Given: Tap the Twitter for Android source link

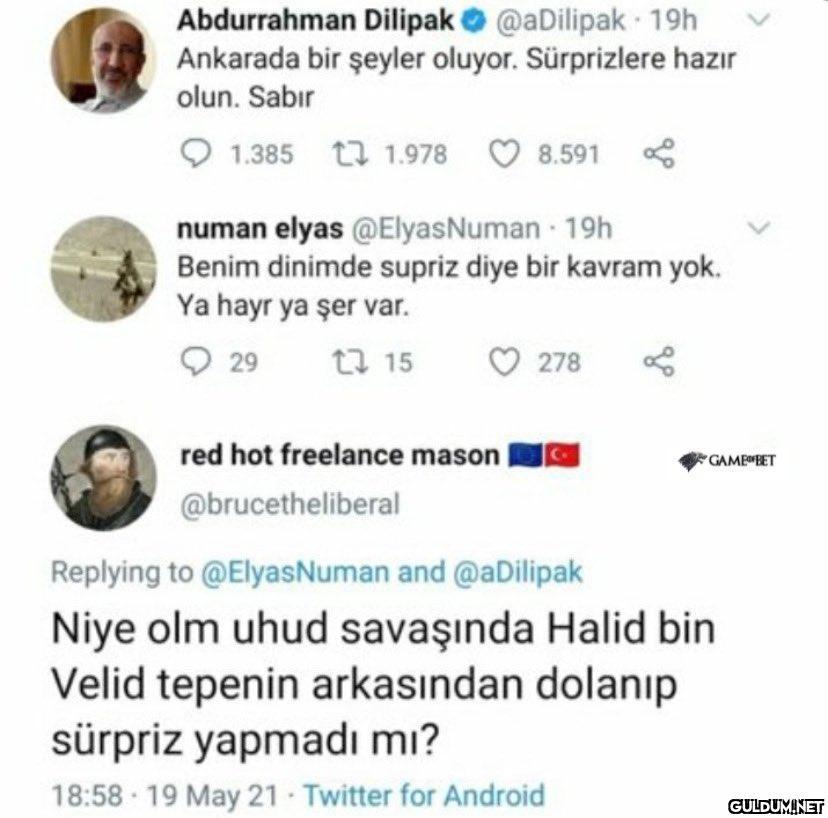Looking at the screenshot, I should (x=423, y=796).
